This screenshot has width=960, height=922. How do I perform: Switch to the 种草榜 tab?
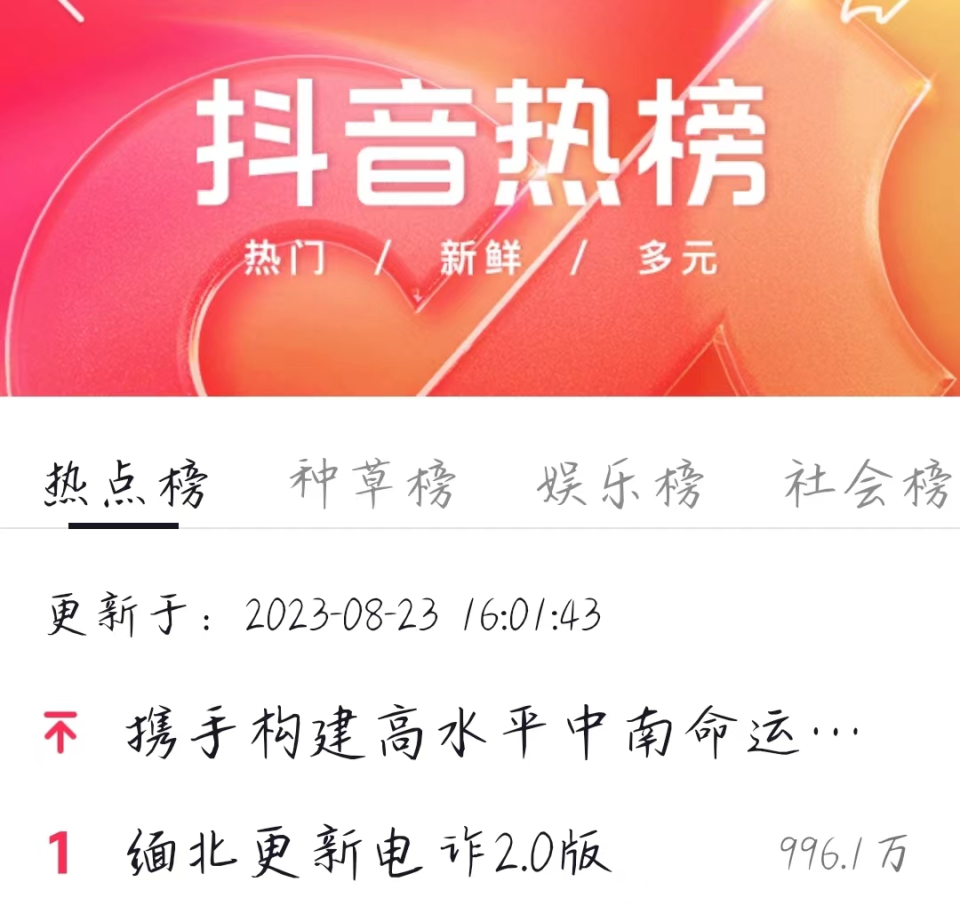click(373, 485)
